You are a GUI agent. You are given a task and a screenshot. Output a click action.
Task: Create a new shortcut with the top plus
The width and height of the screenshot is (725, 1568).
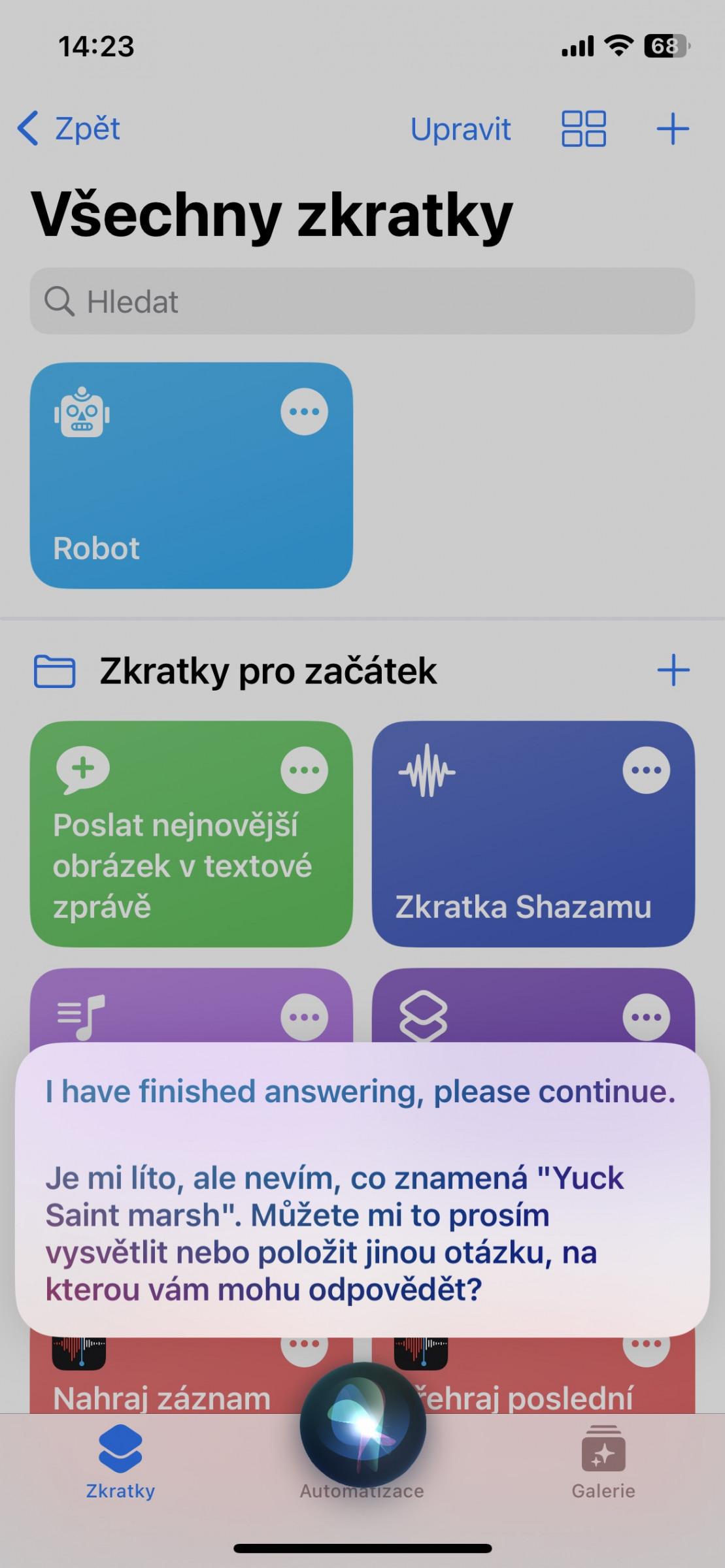[x=673, y=128]
